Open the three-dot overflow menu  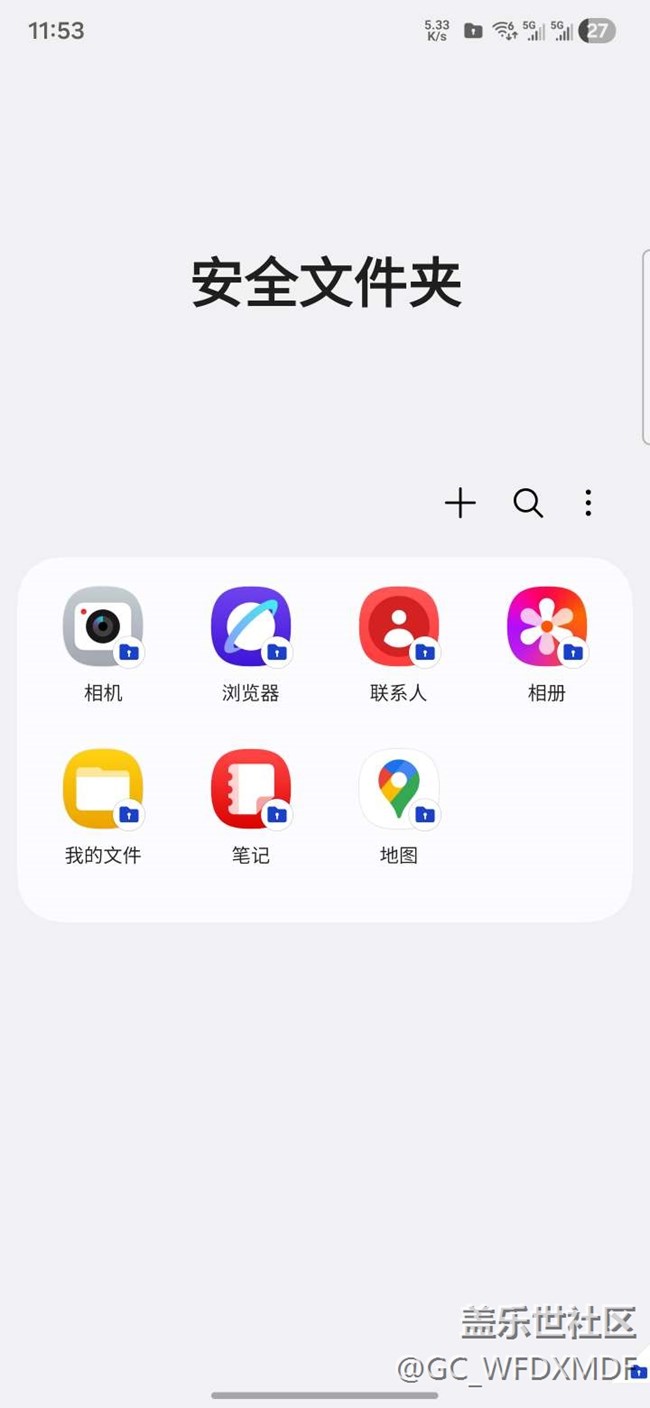588,503
